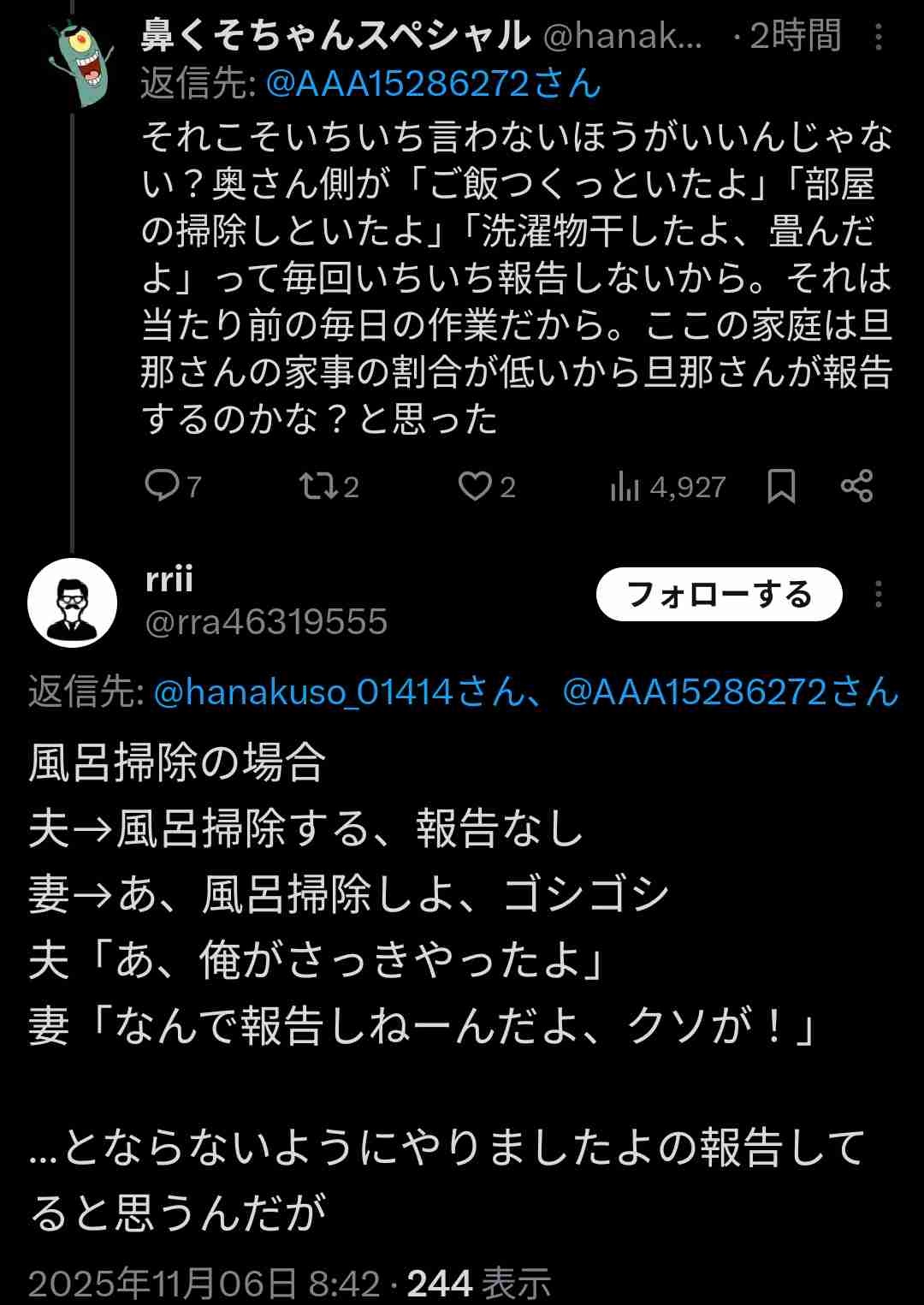Open the overflow menu on rrii's post
This screenshot has width=924, height=1305.
tap(879, 594)
